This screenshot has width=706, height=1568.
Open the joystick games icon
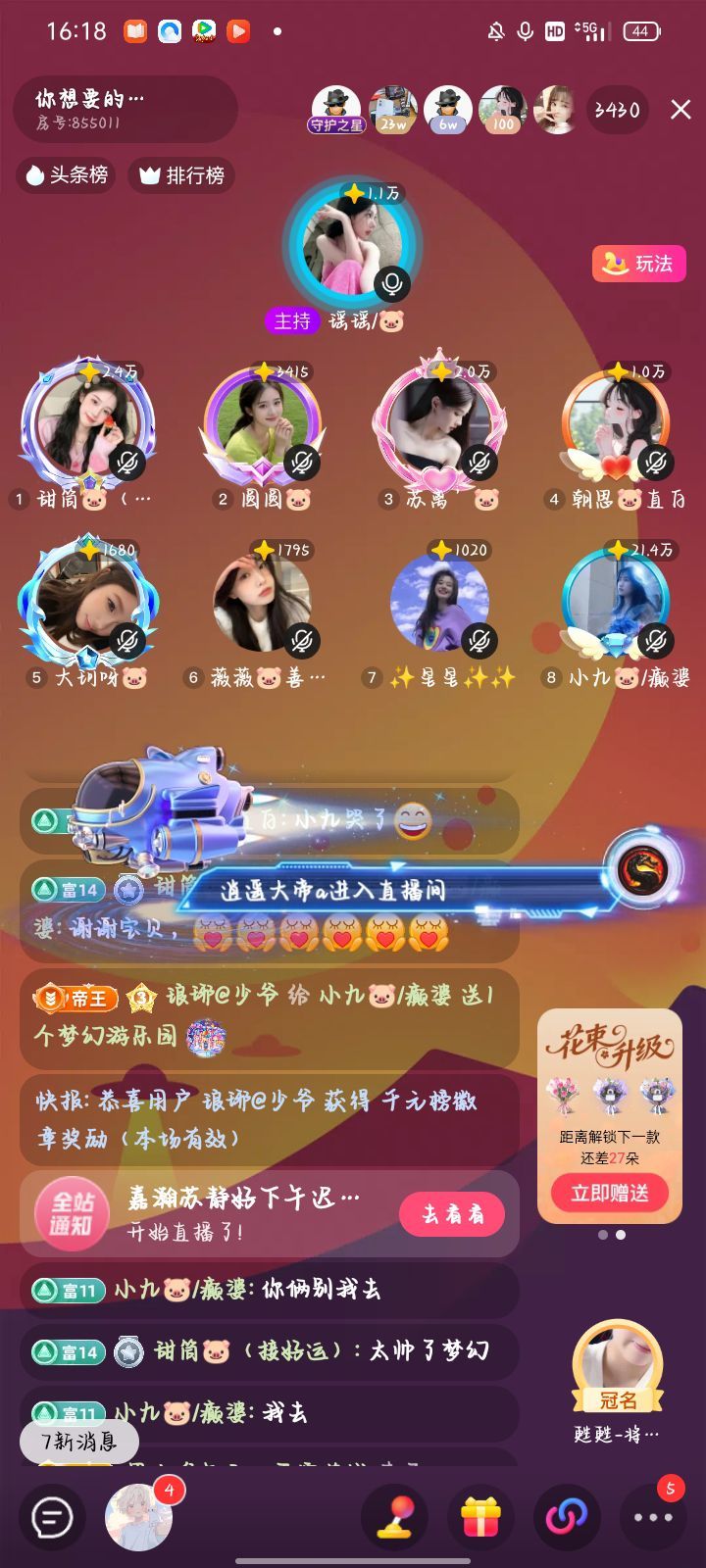(x=394, y=1518)
